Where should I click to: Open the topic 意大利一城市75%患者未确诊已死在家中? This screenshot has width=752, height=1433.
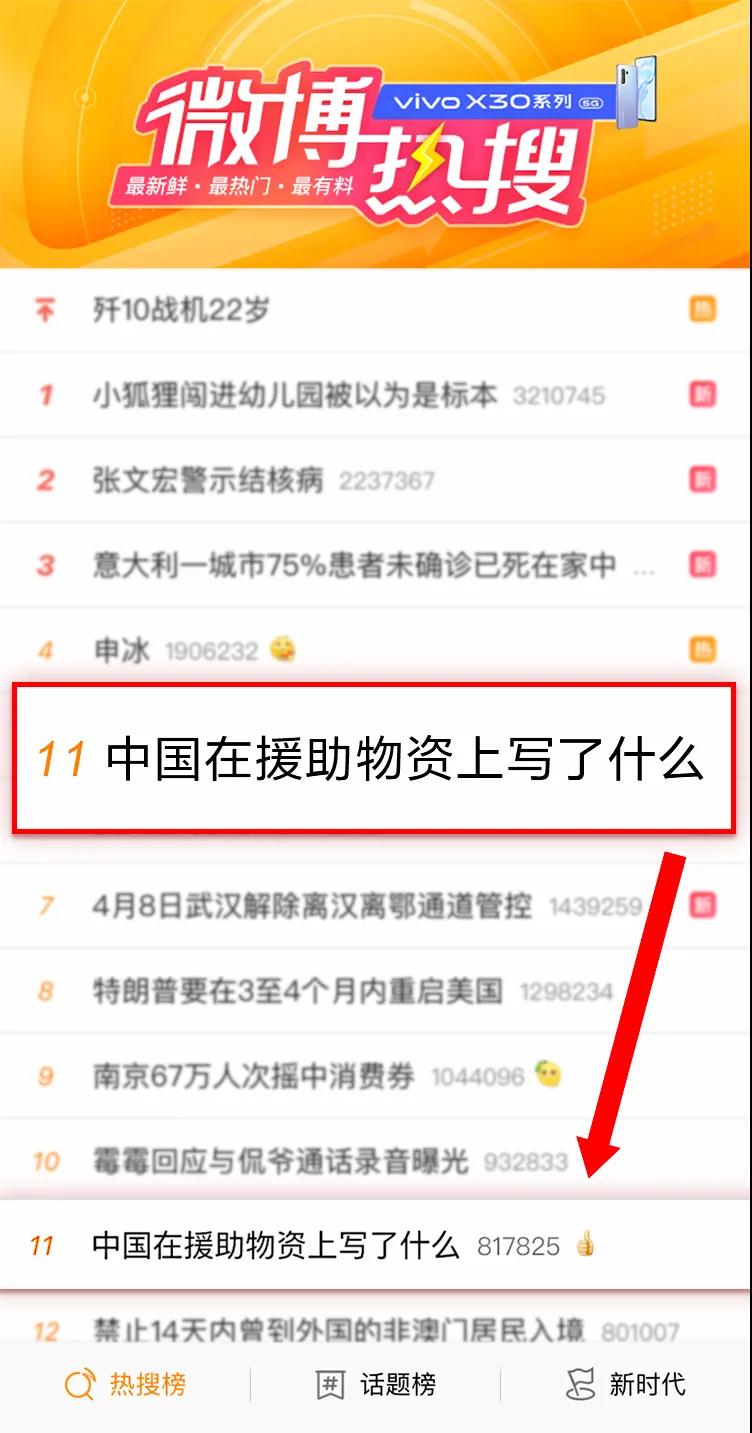[354, 566]
